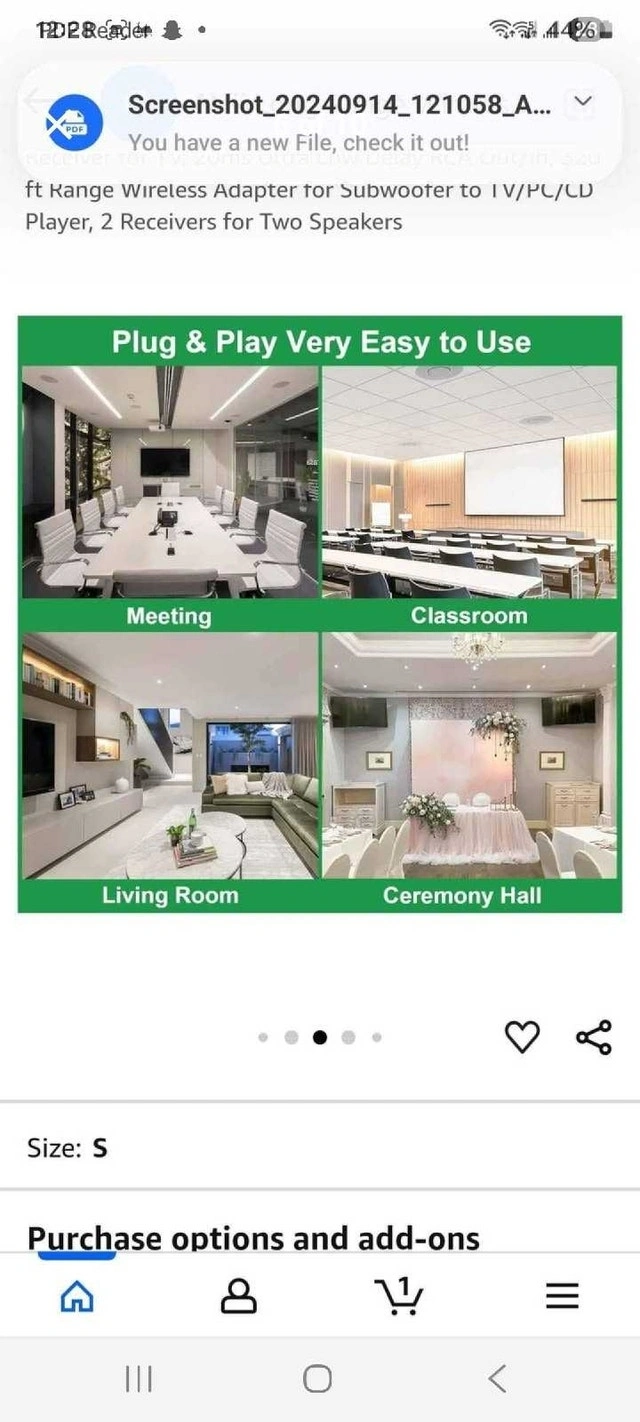Open the Size S selector

point(320,1148)
